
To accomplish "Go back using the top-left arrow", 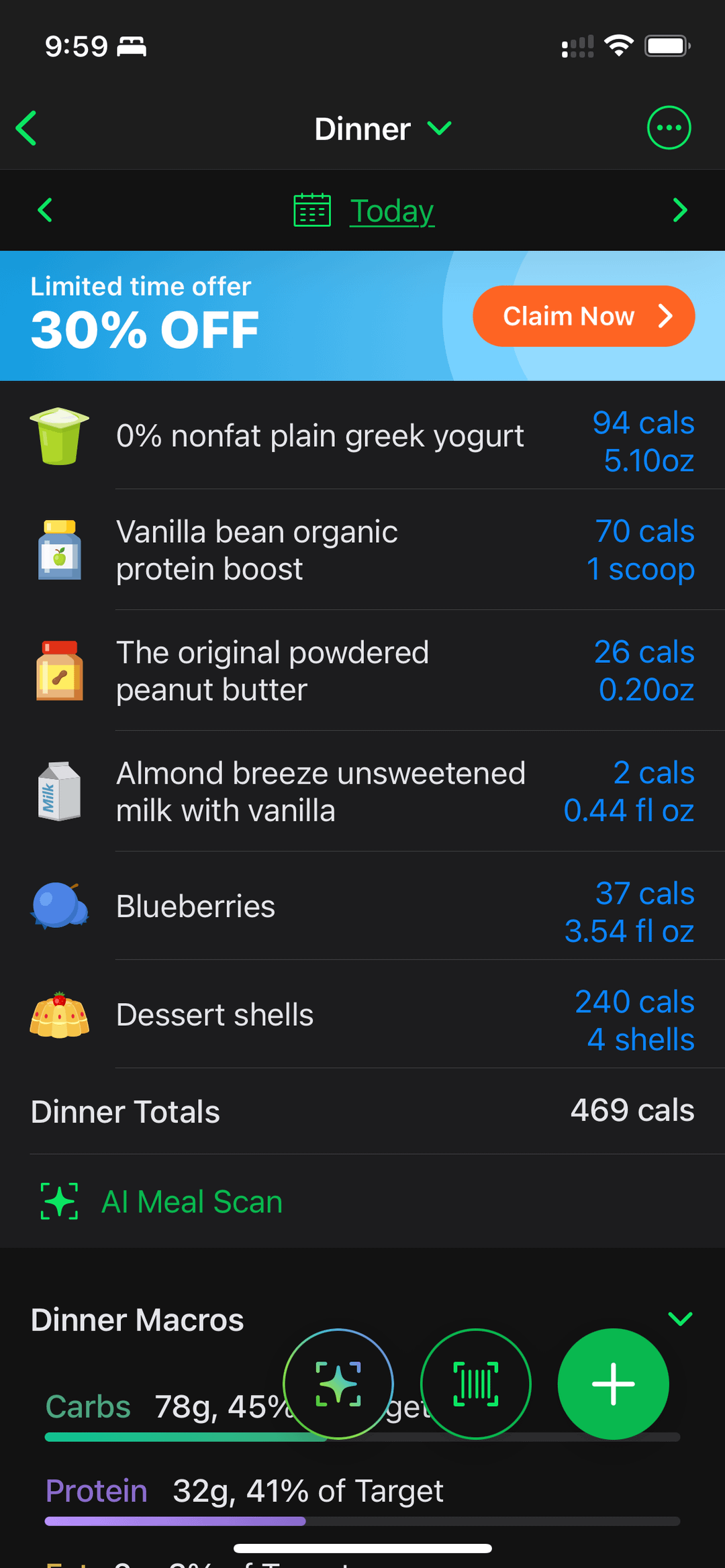I will [x=27, y=128].
